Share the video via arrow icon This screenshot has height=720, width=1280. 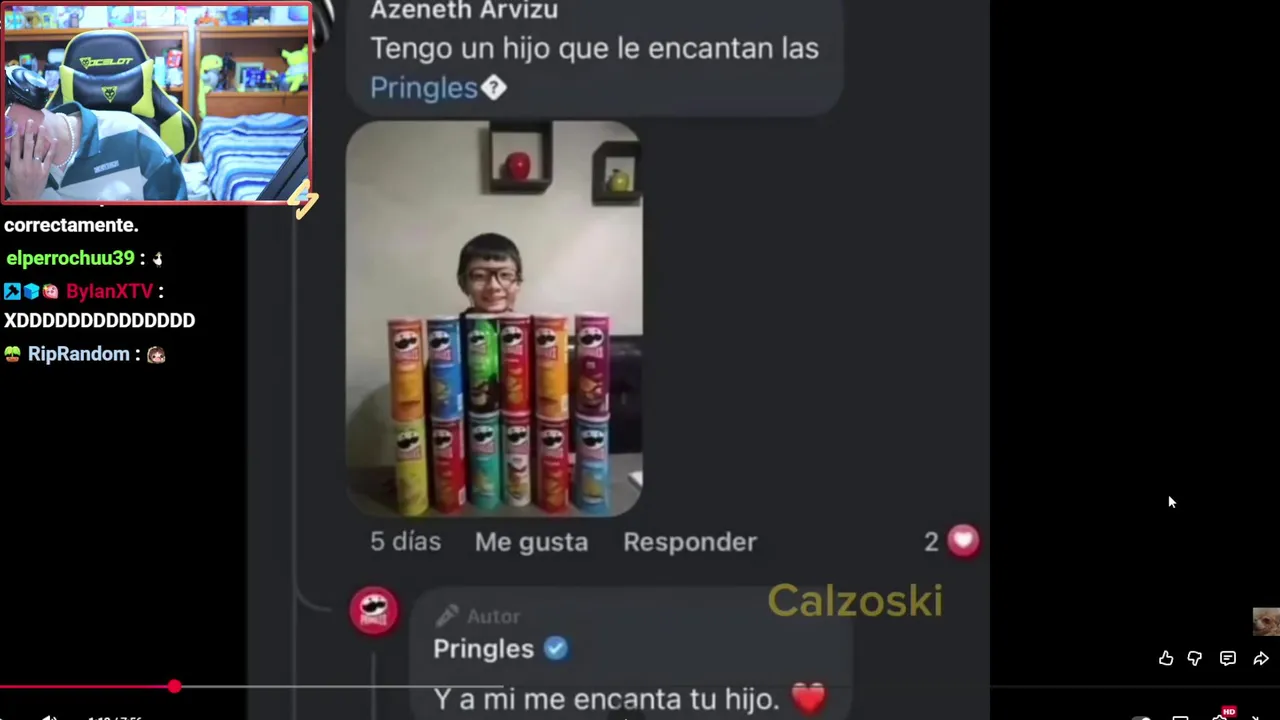(1261, 658)
